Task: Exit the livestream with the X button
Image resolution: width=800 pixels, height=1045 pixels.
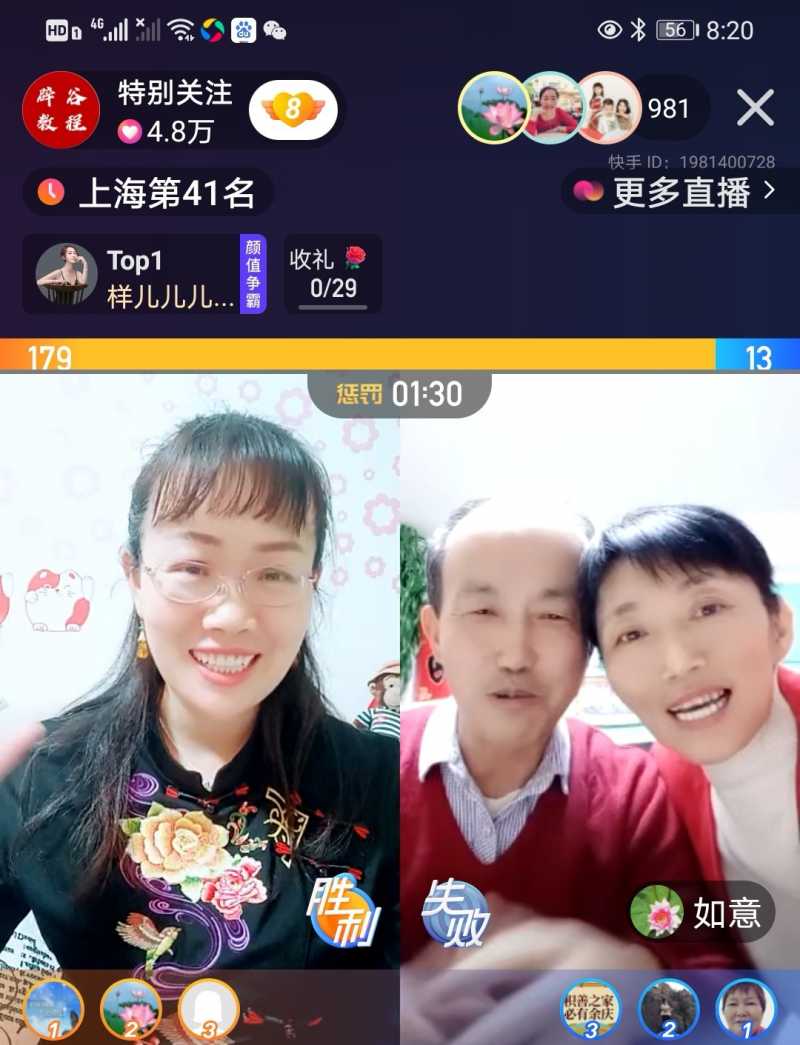Action: (x=757, y=109)
